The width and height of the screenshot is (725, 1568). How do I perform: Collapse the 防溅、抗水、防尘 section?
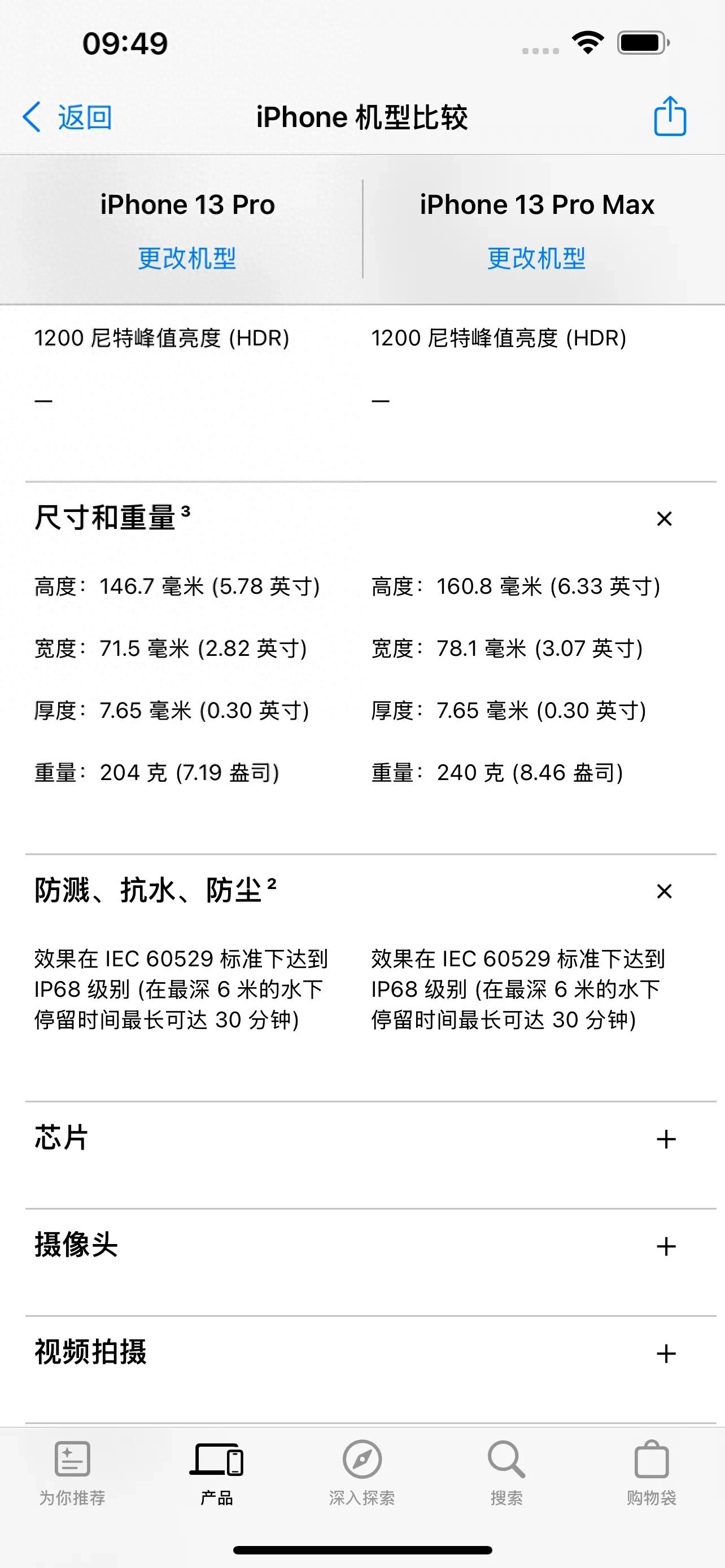pos(663,891)
